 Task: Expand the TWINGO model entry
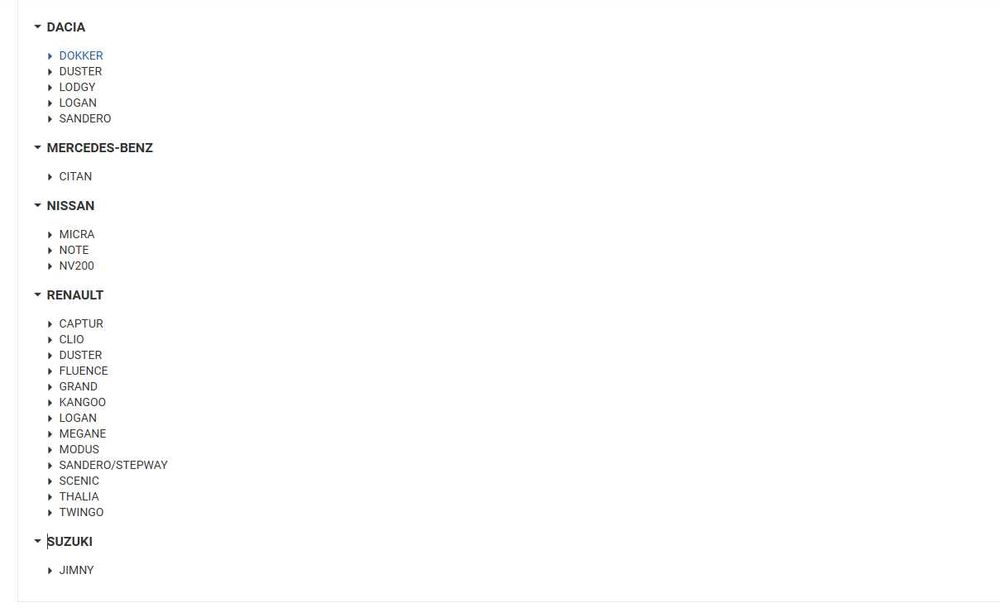coord(81,512)
